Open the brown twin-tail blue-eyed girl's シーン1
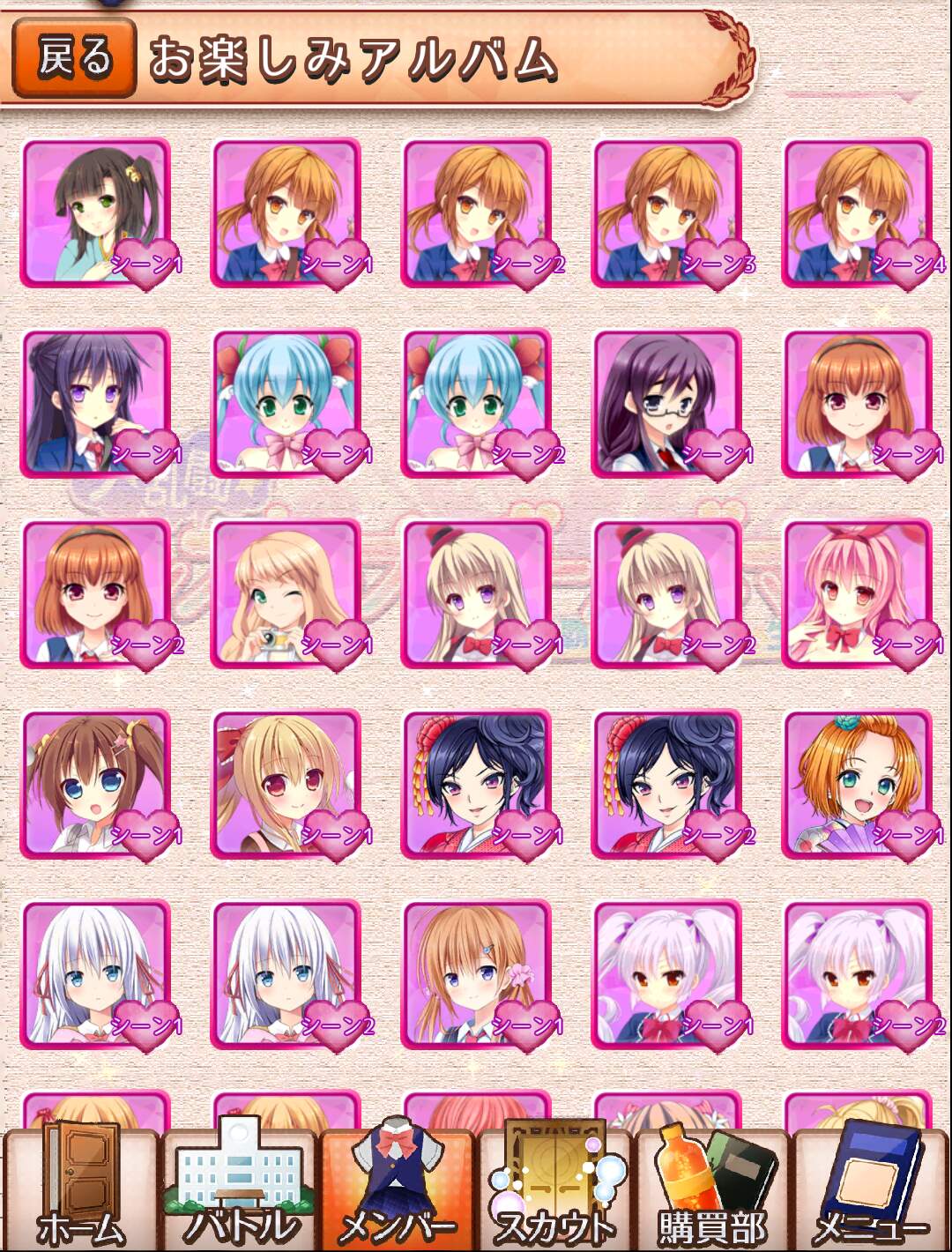952x1252 pixels. click(95, 785)
